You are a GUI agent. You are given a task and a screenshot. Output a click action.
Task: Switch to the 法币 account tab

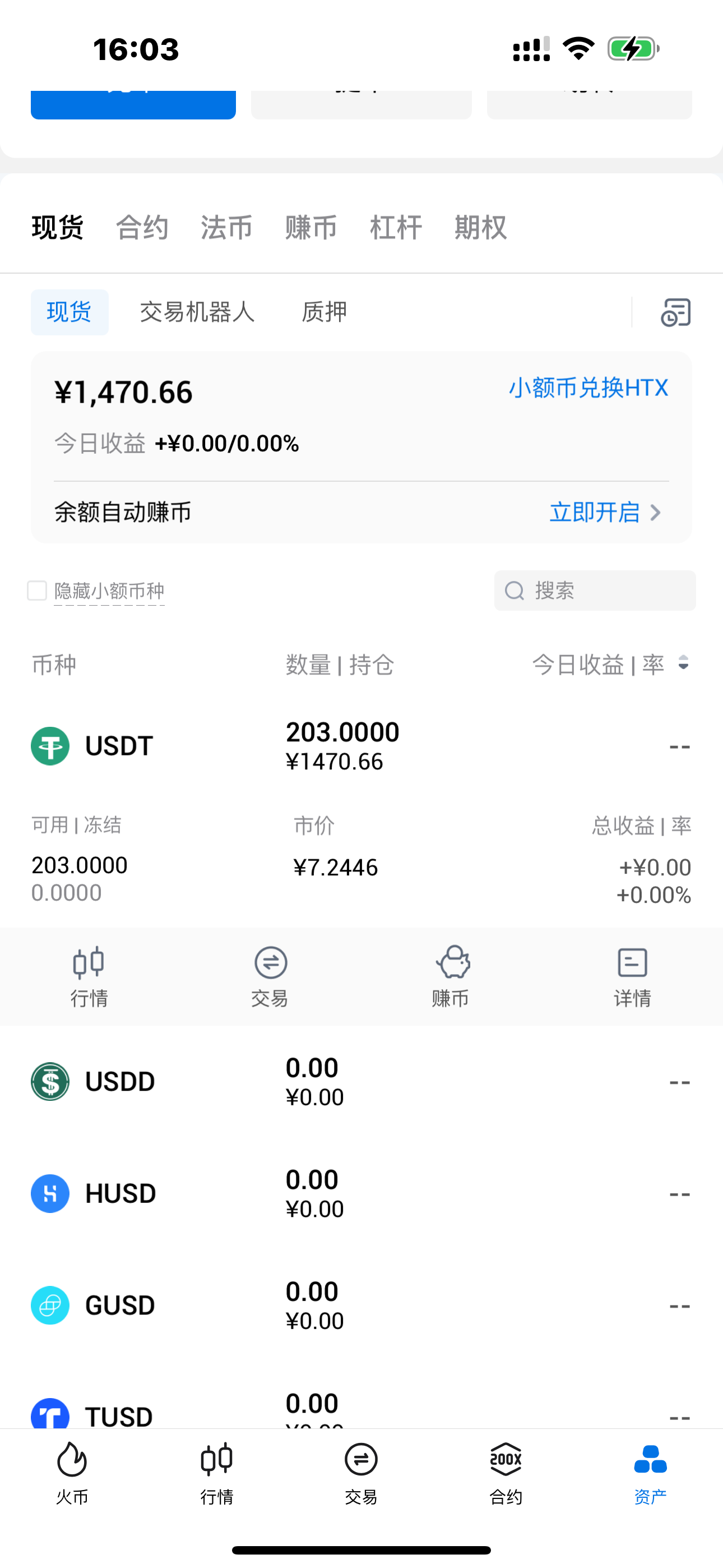pyautogui.click(x=226, y=228)
